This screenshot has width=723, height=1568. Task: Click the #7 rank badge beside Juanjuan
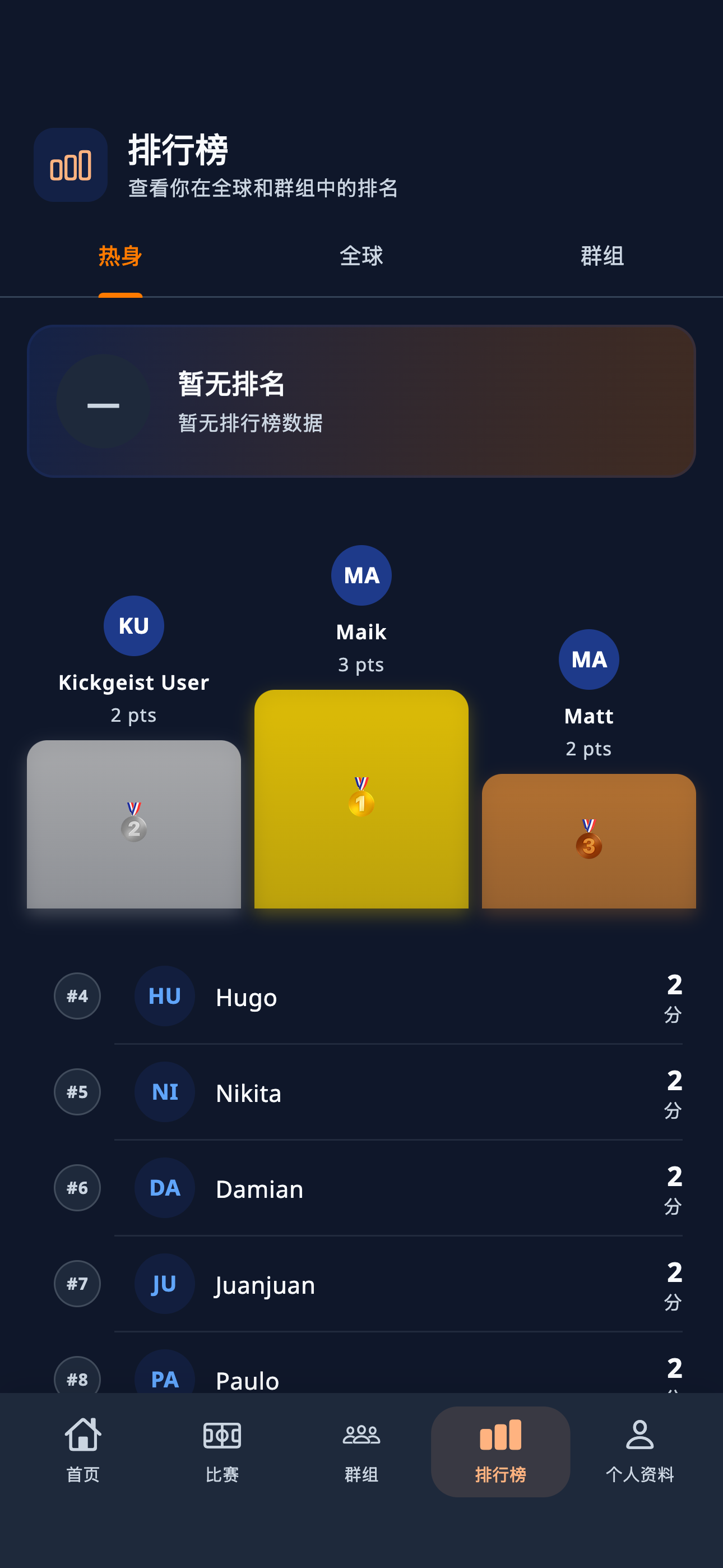click(77, 1283)
